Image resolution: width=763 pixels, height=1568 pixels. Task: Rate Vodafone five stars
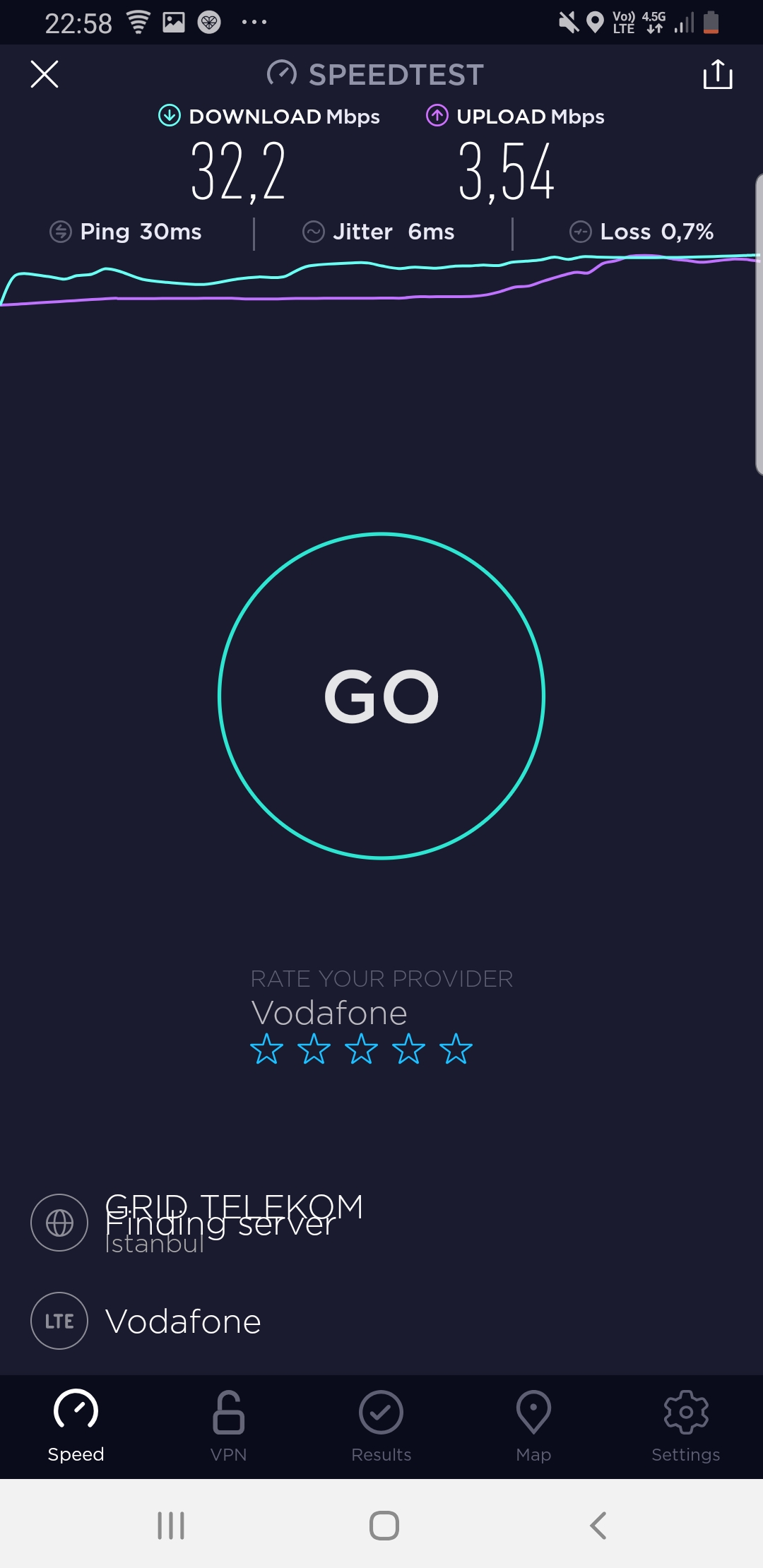(x=456, y=1049)
